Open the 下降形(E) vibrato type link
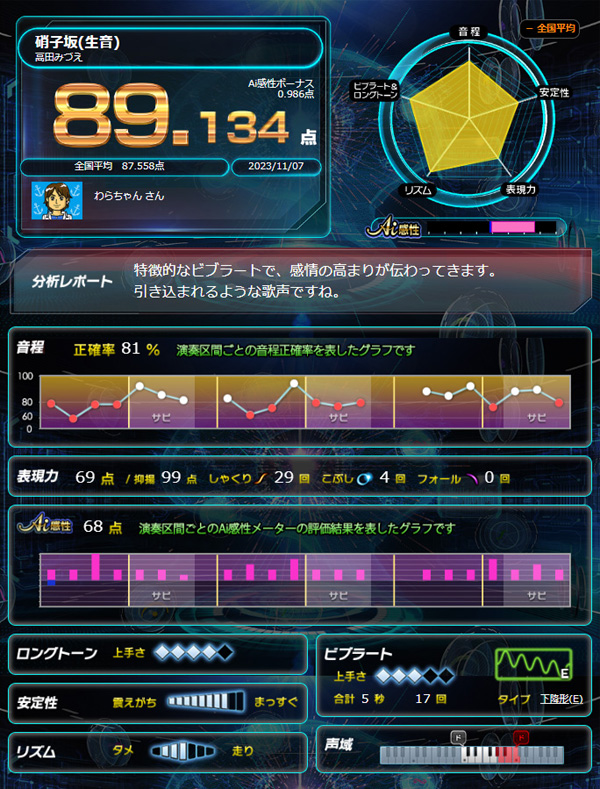 click(560, 699)
